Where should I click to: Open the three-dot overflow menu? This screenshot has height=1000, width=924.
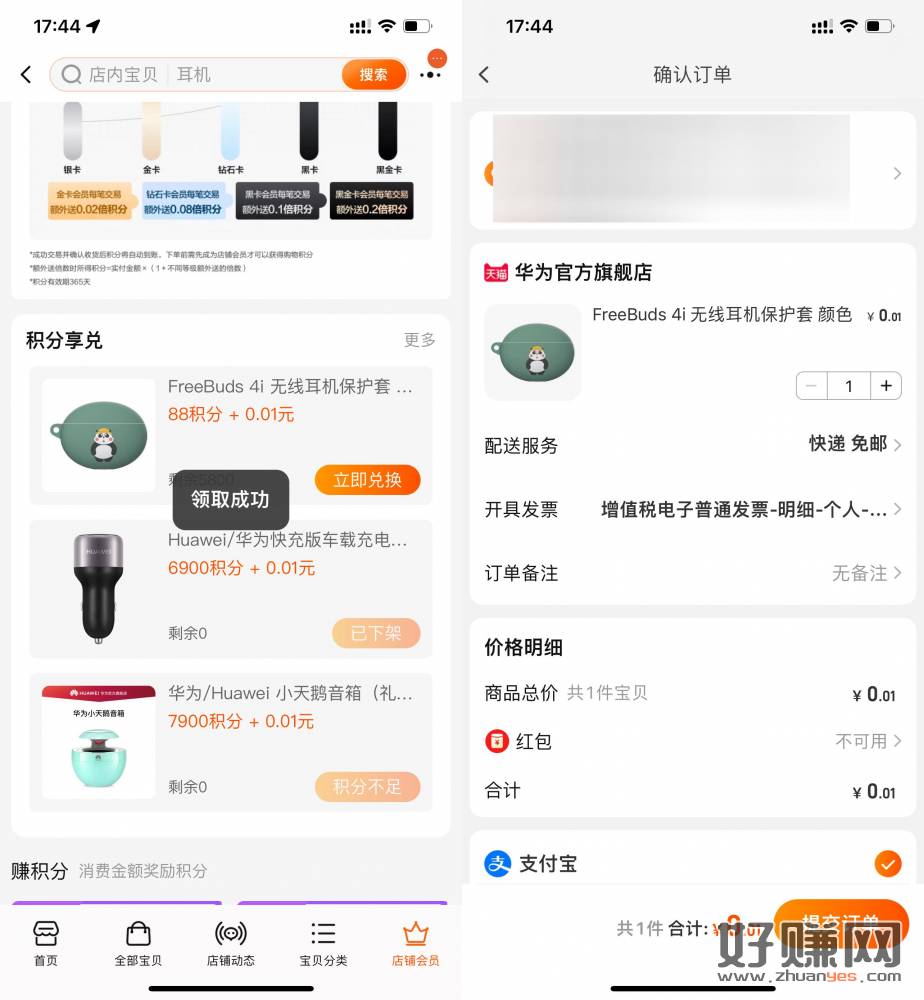(430, 75)
